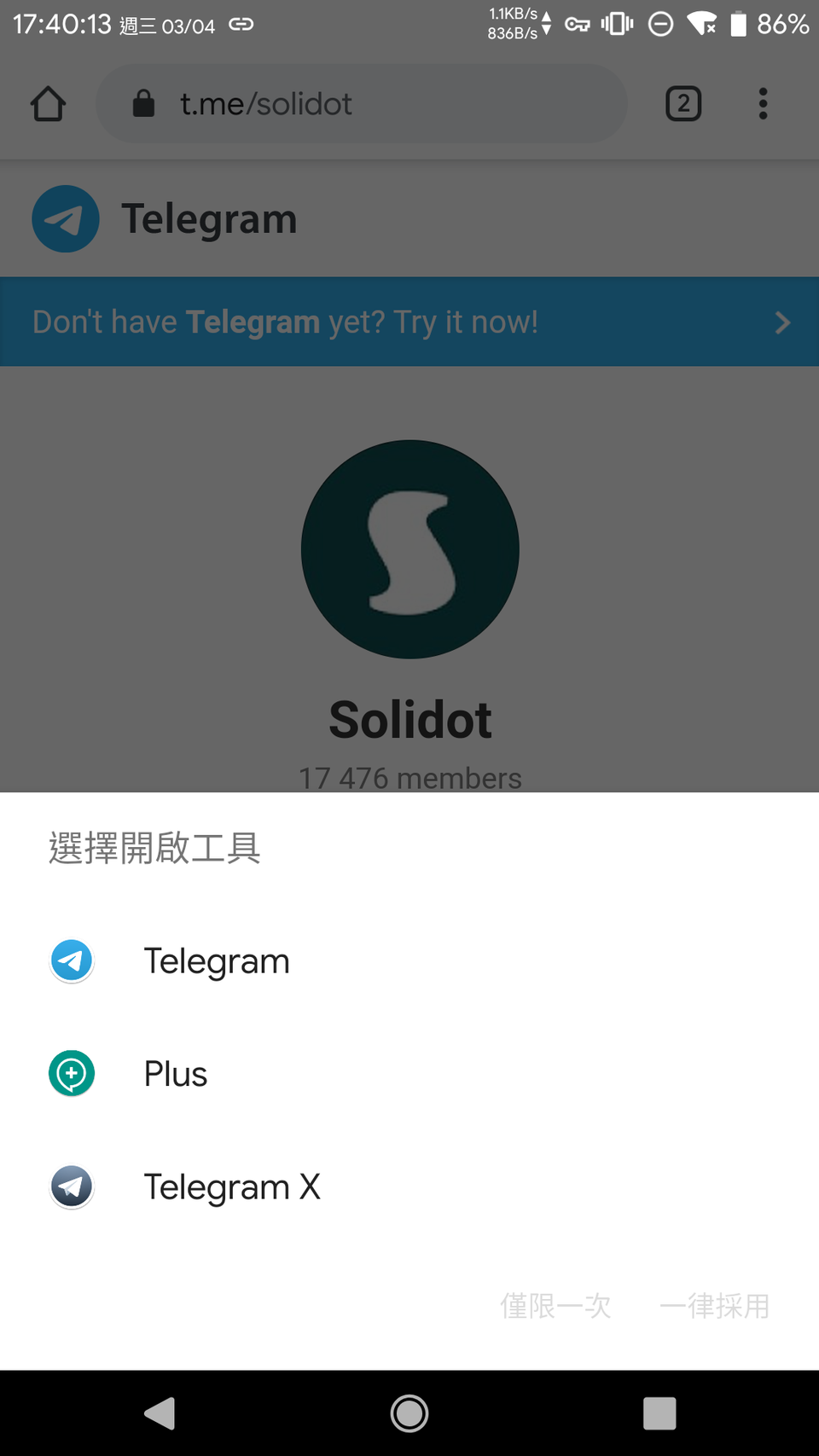
Task: Open recent apps from the navigation bar
Action: pos(659,1413)
